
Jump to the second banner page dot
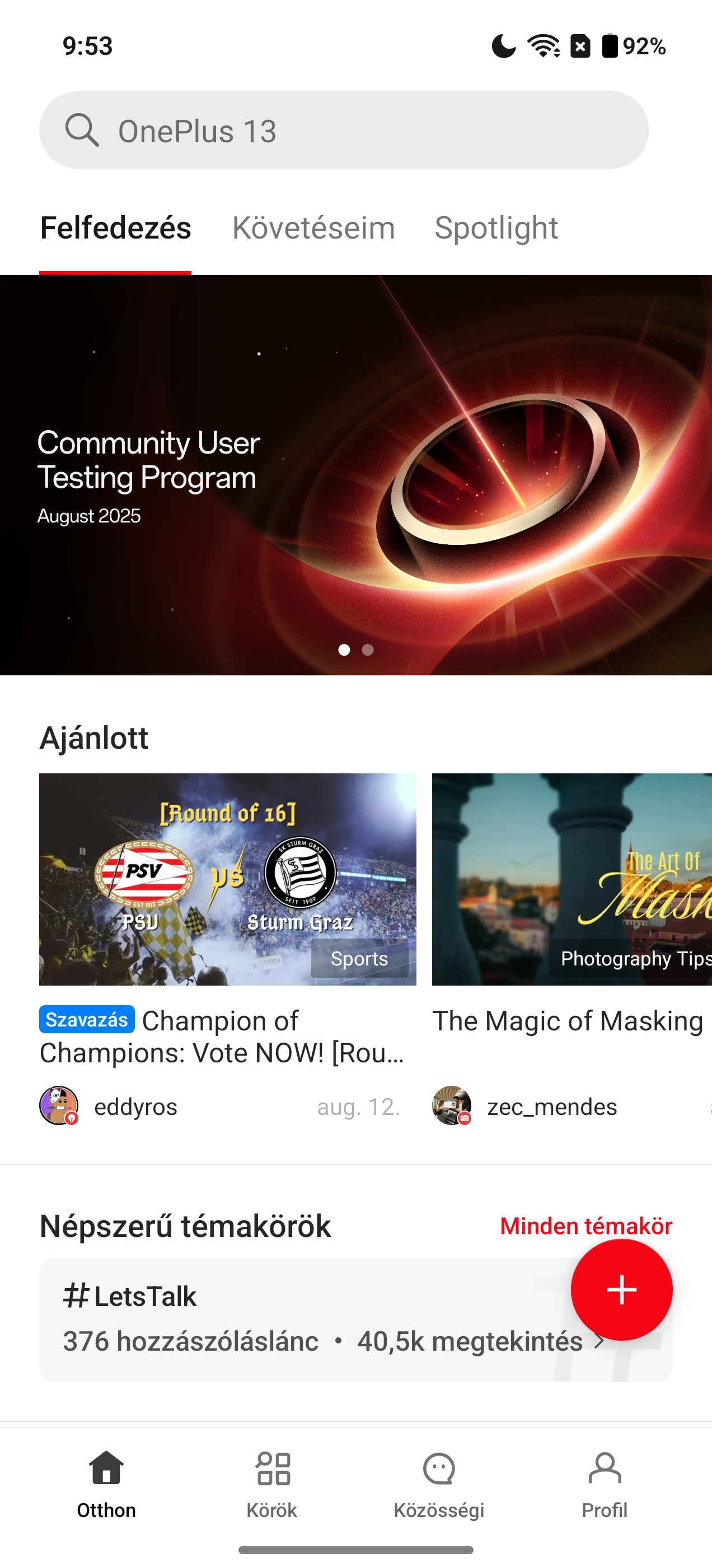(368, 650)
